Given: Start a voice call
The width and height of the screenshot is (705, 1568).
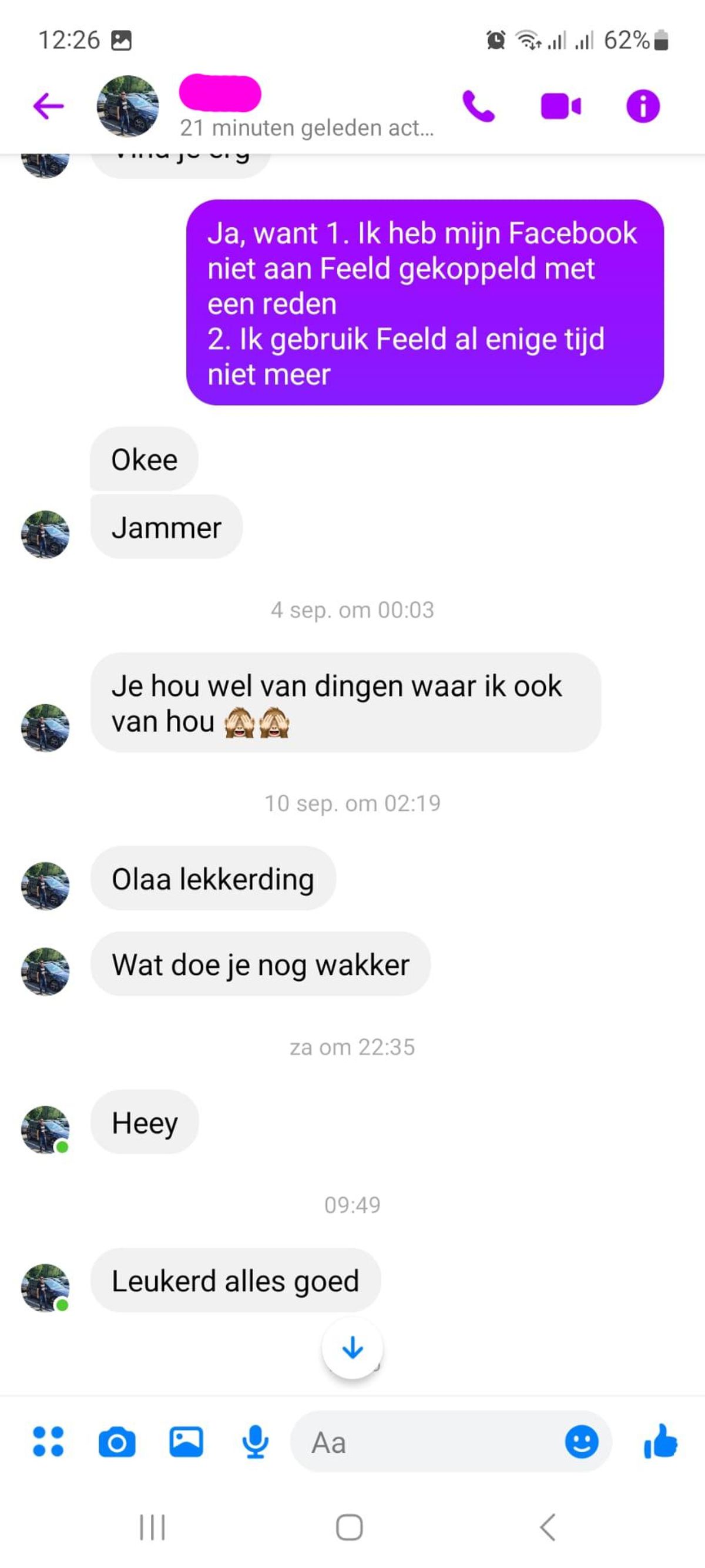Looking at the screenshot, I should (x=479, y=106).
